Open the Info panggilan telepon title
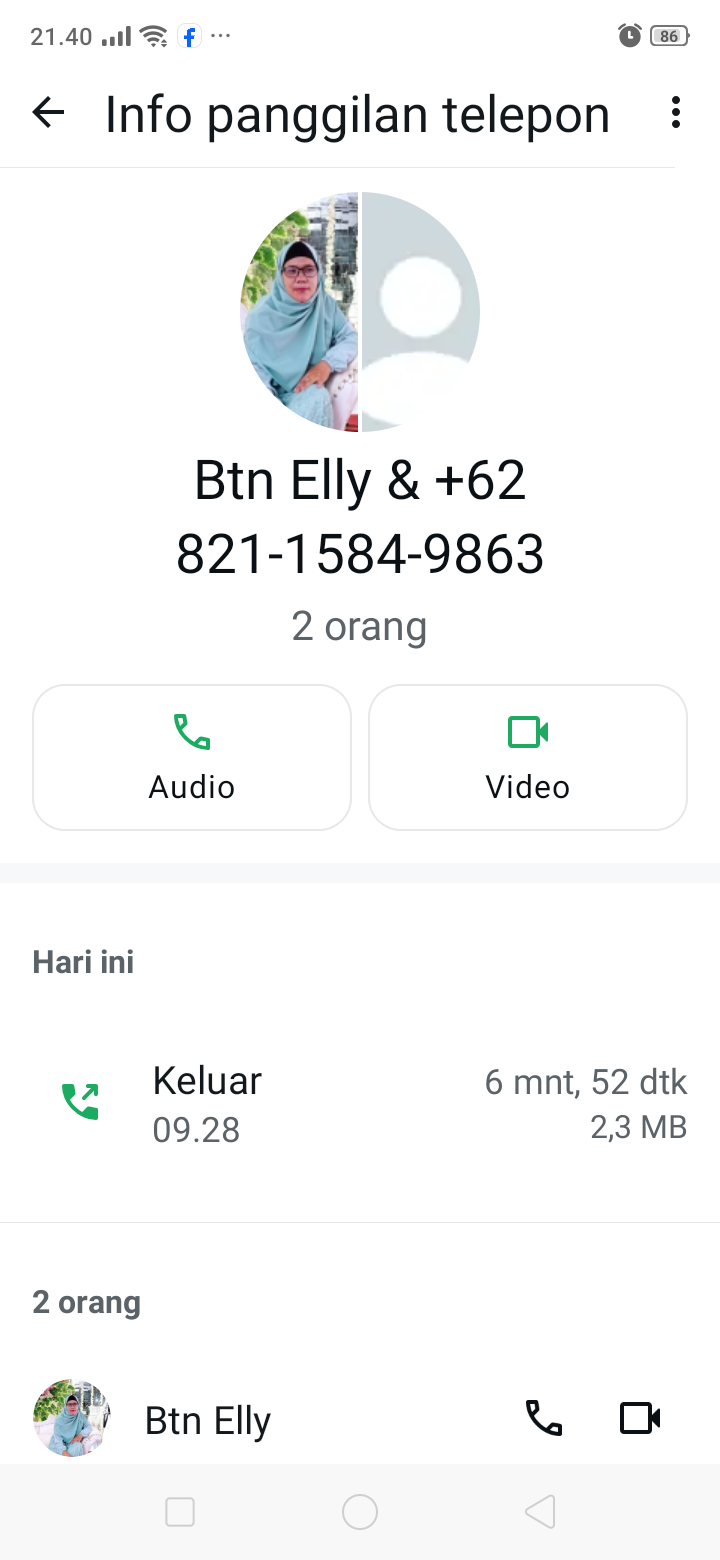Image resolution: width=720 pixels, height=1560 pixels. pos(357,113)
